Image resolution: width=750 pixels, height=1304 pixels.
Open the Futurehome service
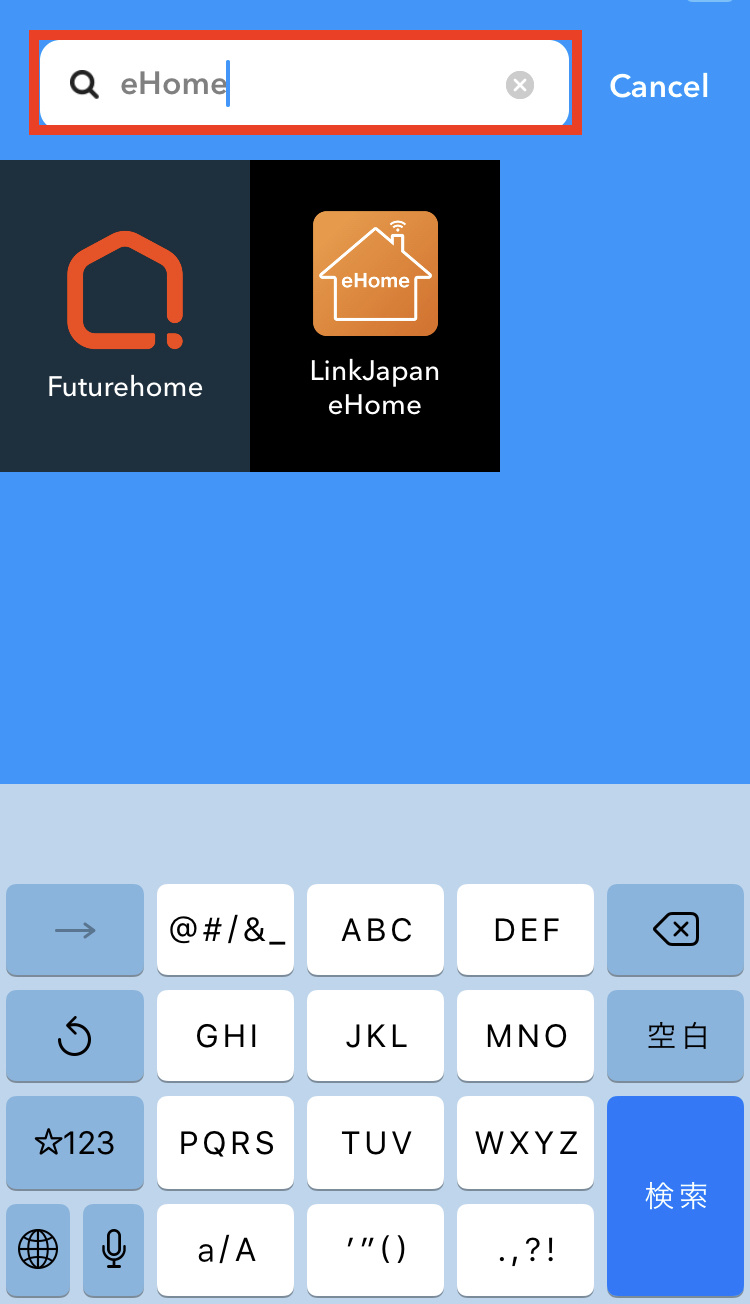[125, 316]
